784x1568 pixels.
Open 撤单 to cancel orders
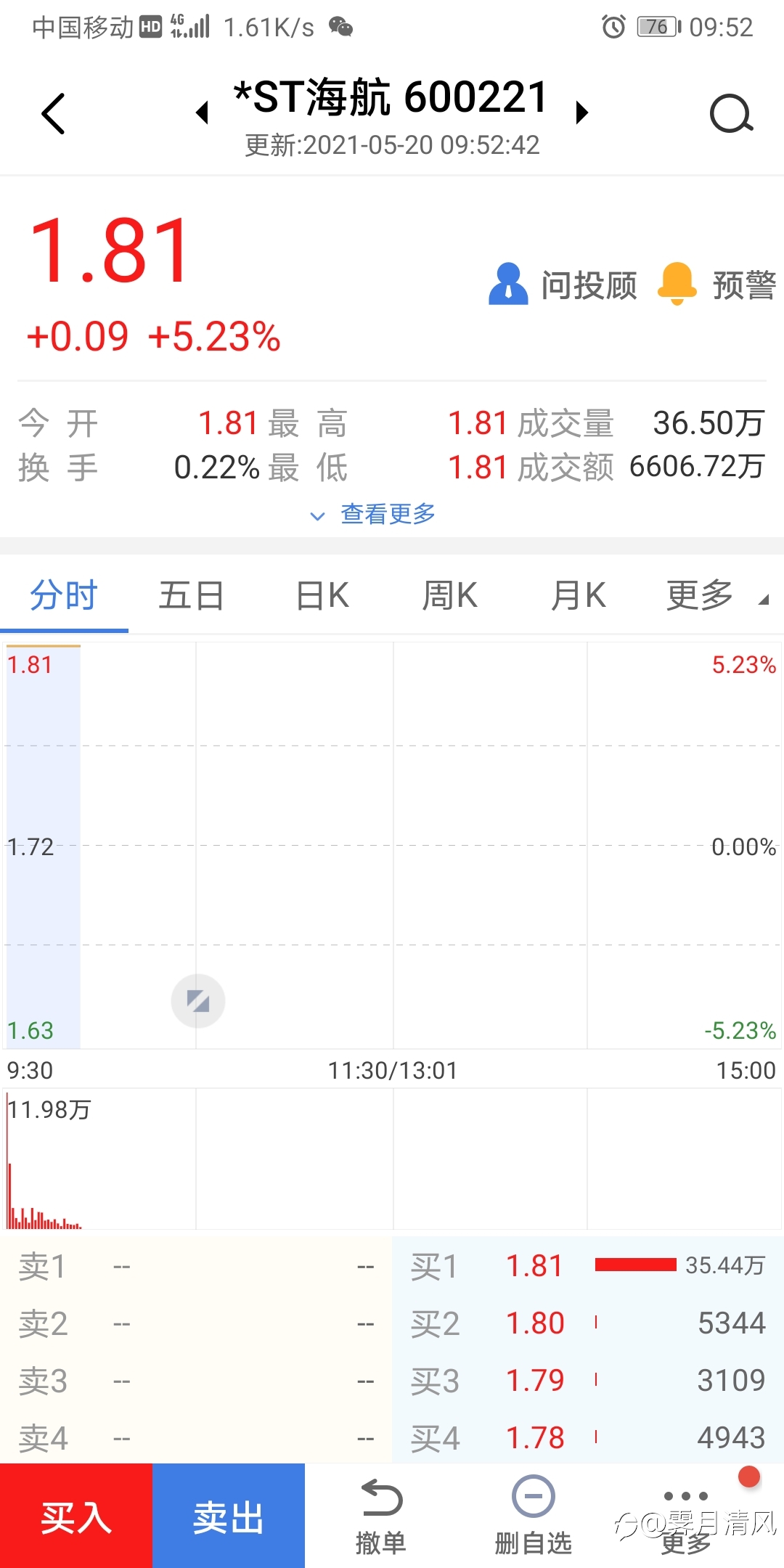381,1517
